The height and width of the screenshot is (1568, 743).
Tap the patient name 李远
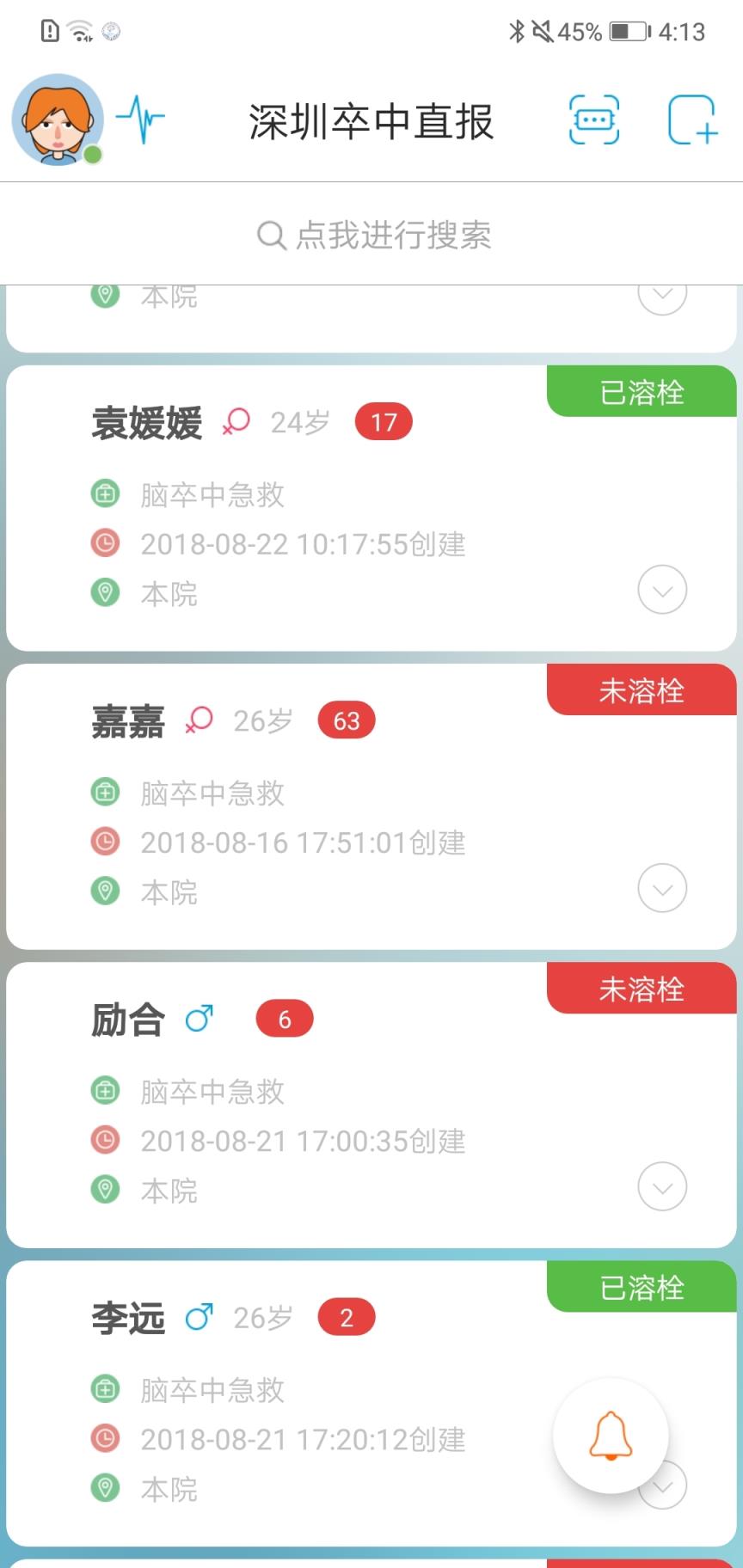pos(128,1318)
